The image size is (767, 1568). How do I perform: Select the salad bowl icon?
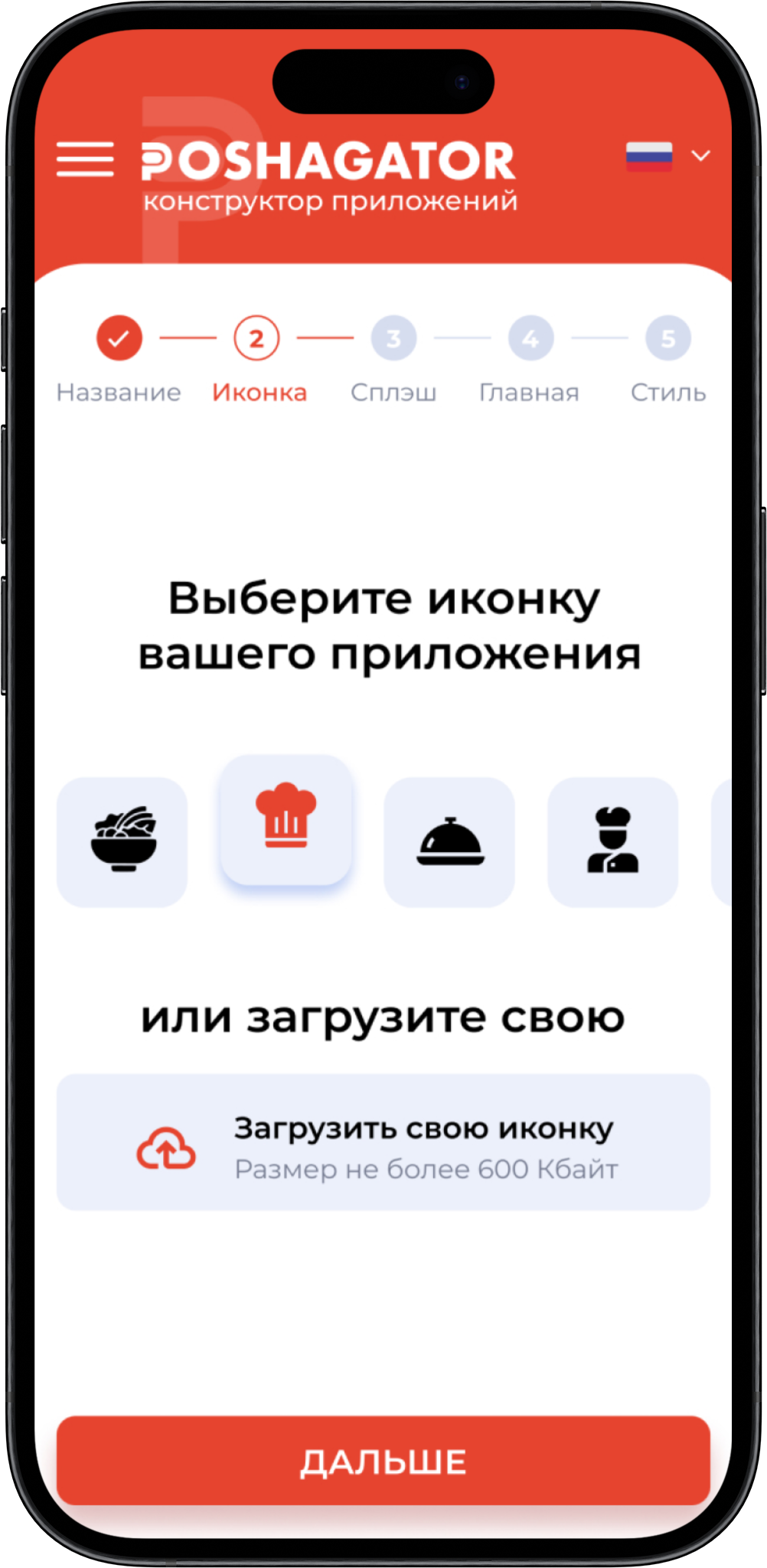[x=122, y=842]
